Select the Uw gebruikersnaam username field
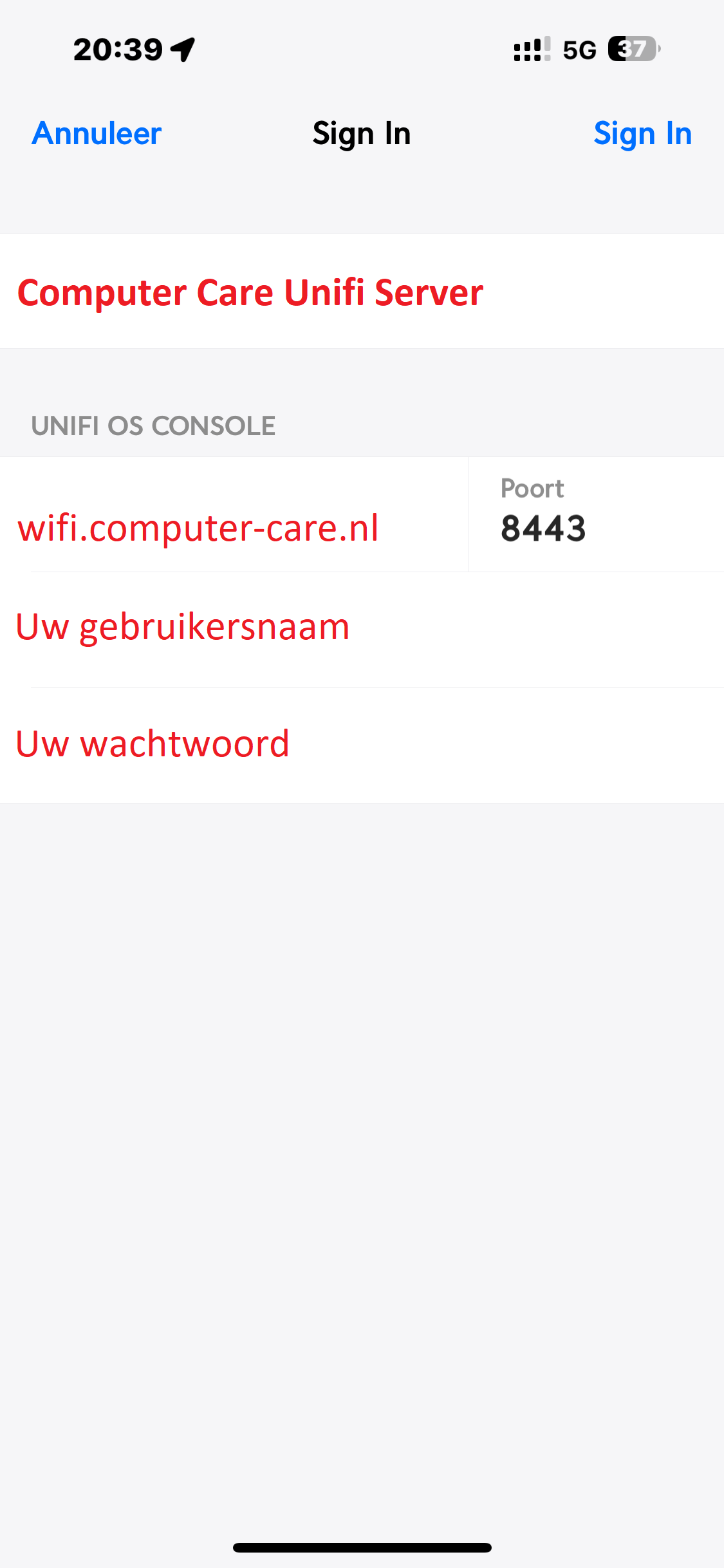The image size is (724, 1568). (362, 630)
